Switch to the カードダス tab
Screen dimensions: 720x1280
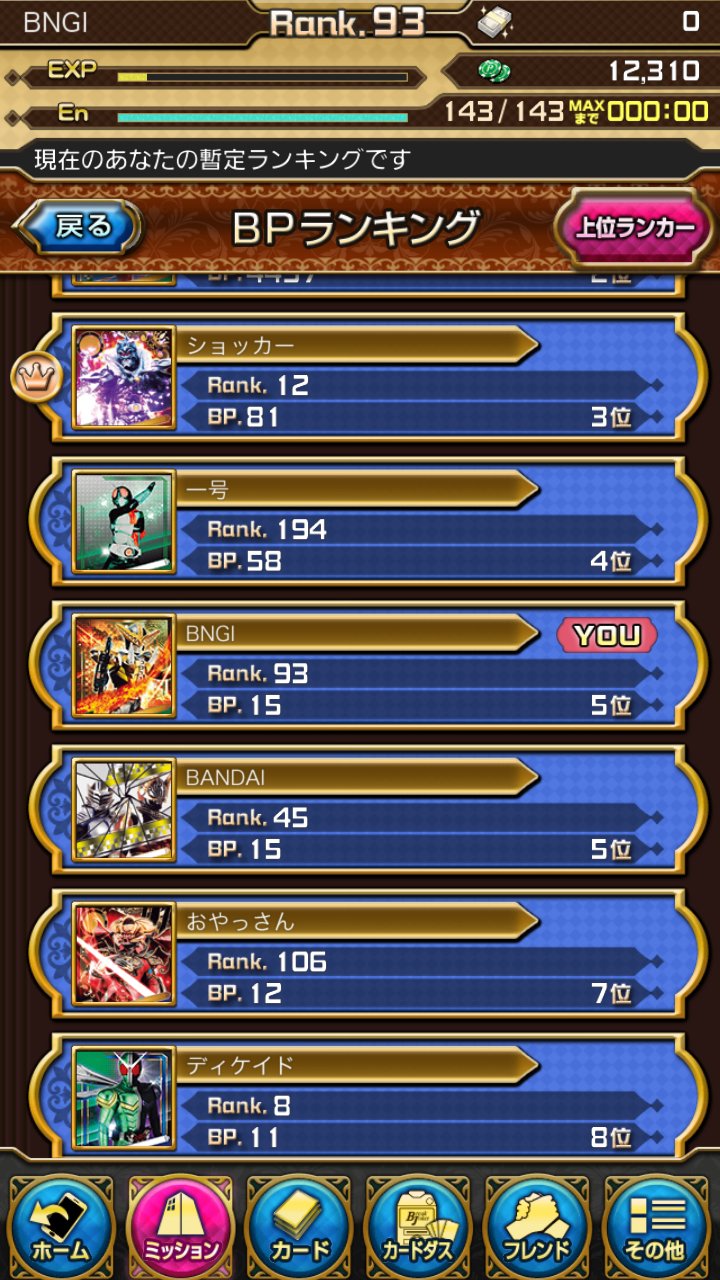(419, 1225)
